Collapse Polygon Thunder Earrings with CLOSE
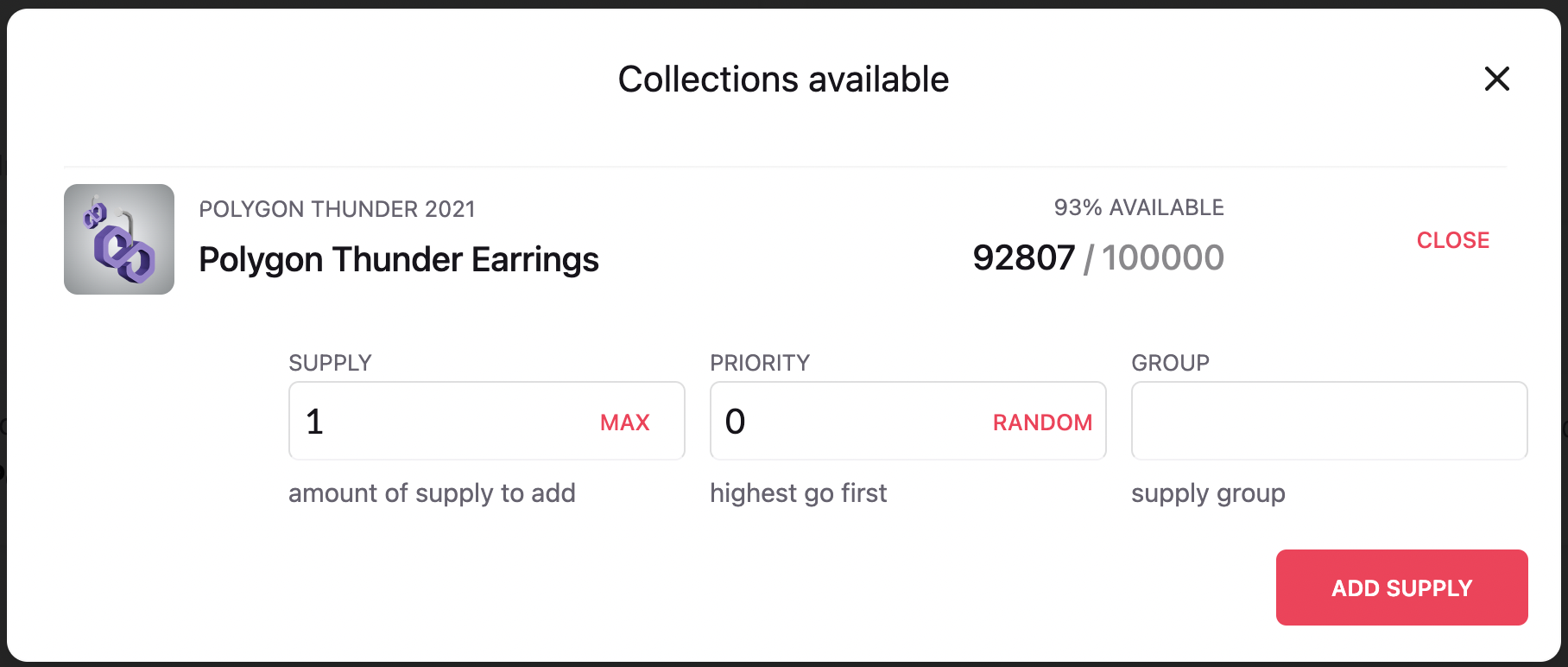Image resolution: width=1568 pixels, height=667 pixels. pos(1452,240)
